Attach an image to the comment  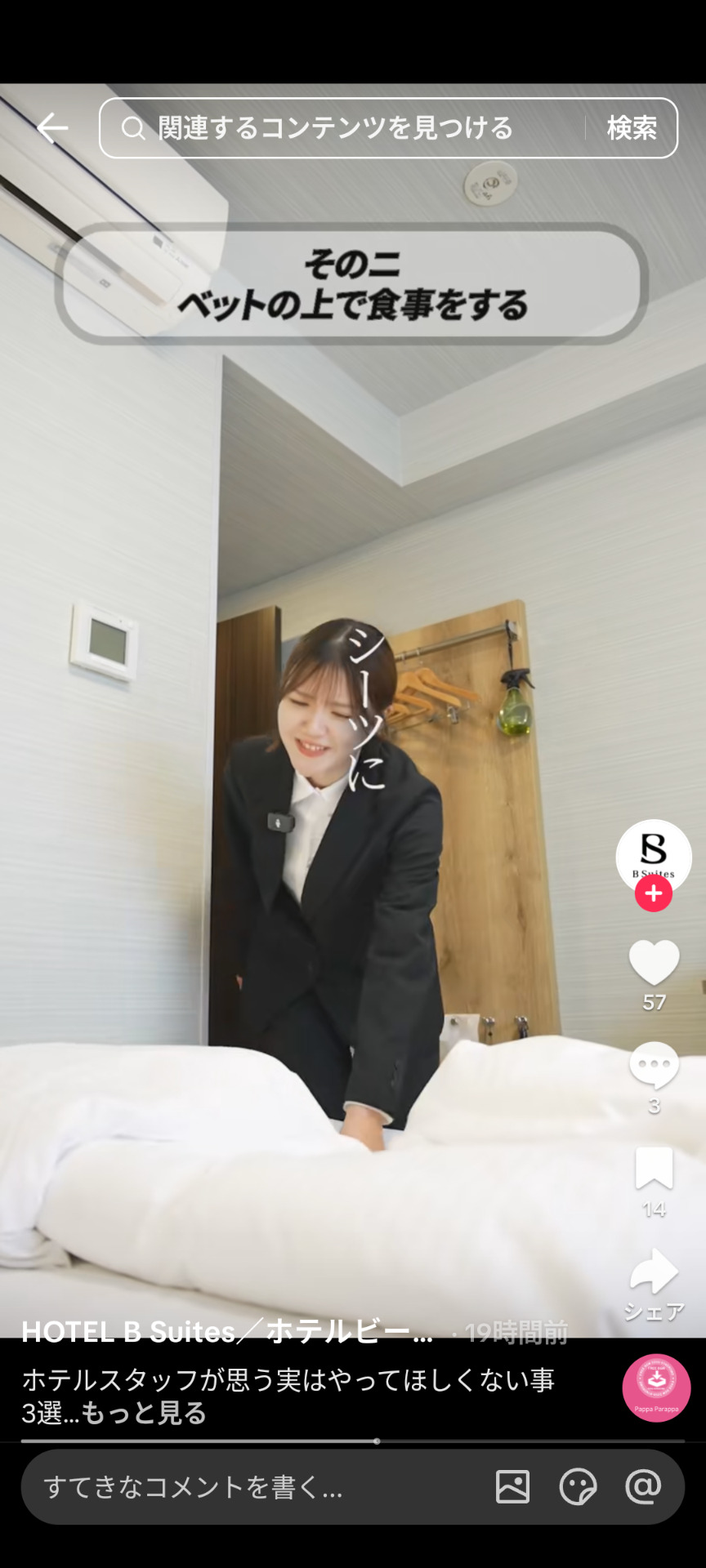pos(512,1487)
